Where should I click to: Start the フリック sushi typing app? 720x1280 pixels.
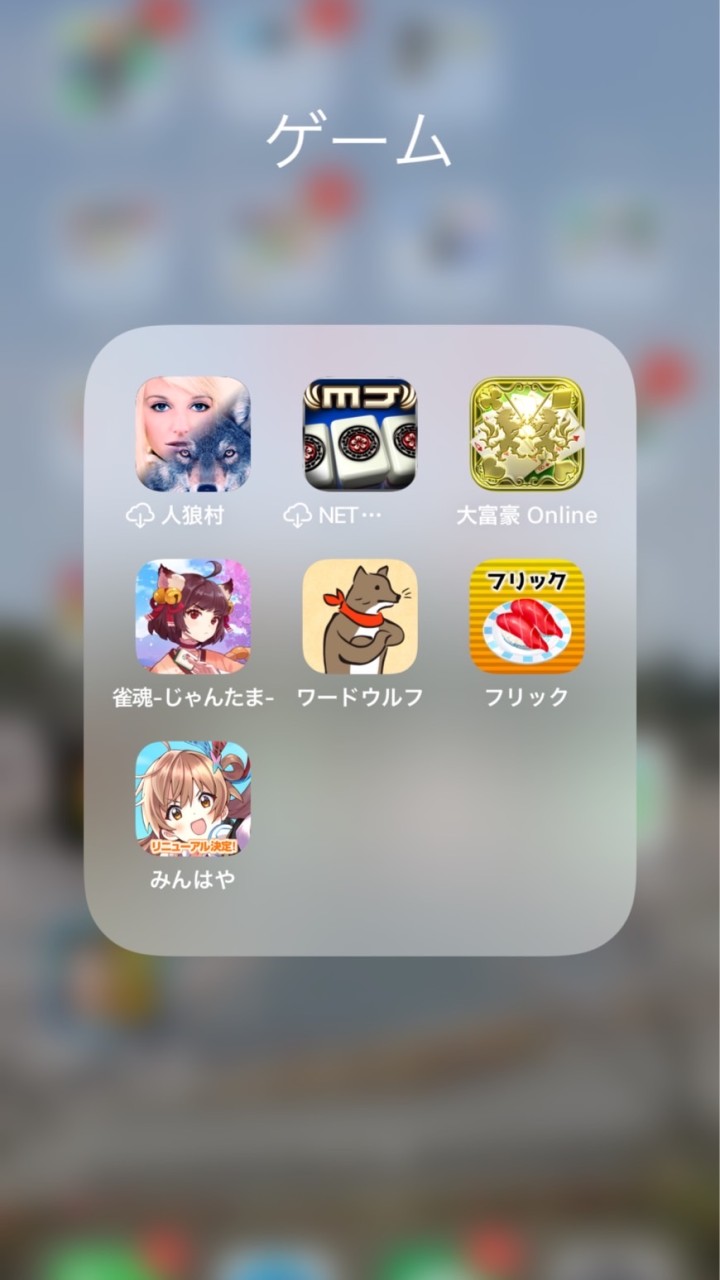(527, 616)
